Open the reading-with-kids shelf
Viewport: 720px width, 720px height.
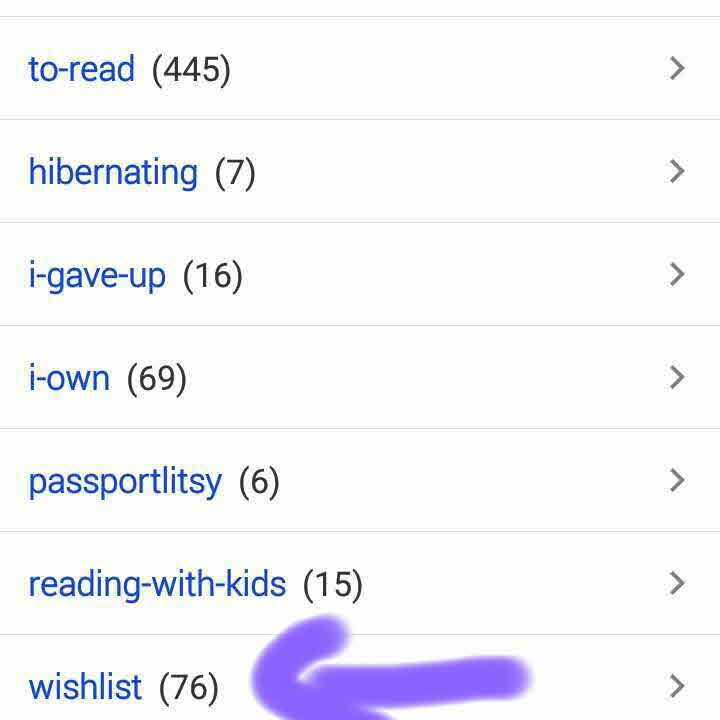click(157, 584)
